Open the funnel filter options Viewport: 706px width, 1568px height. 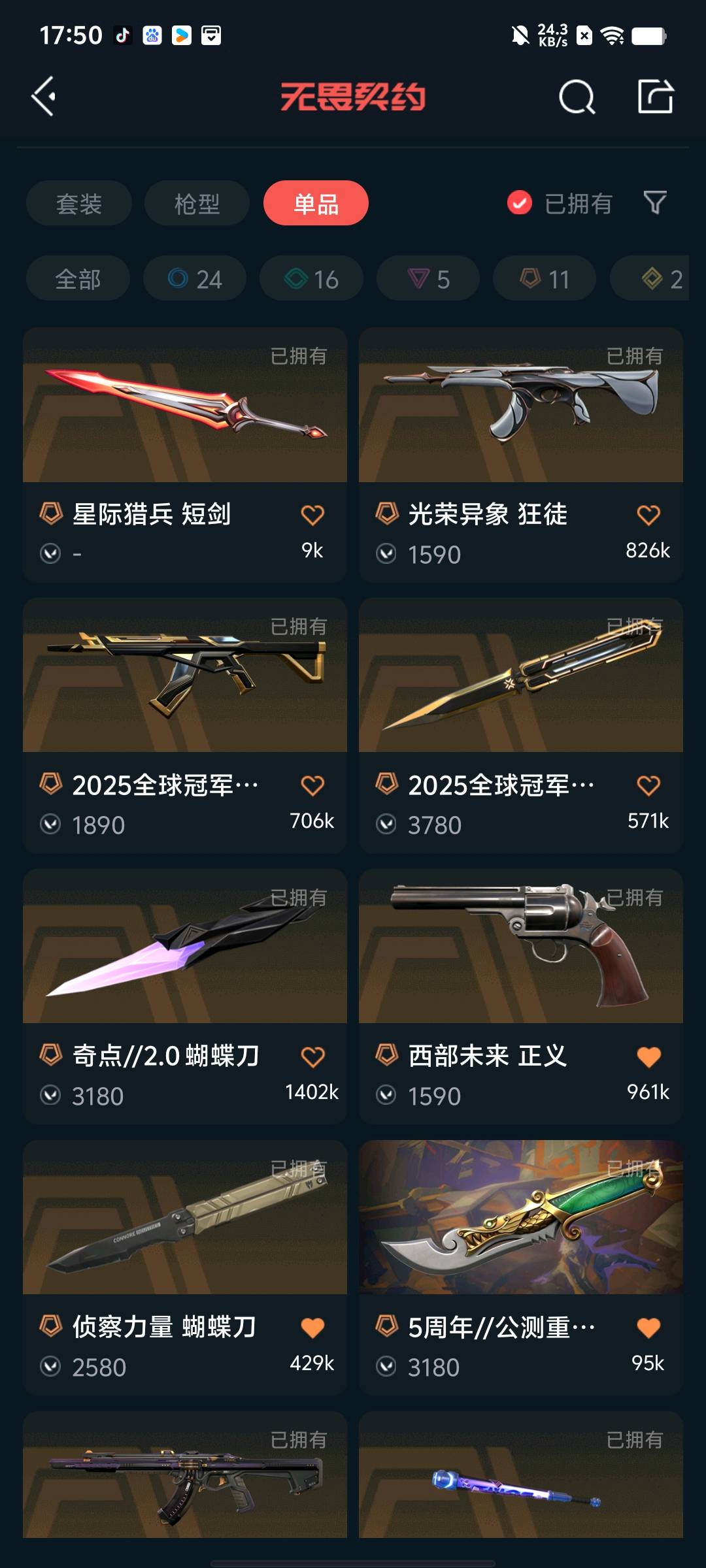[654, 203]
